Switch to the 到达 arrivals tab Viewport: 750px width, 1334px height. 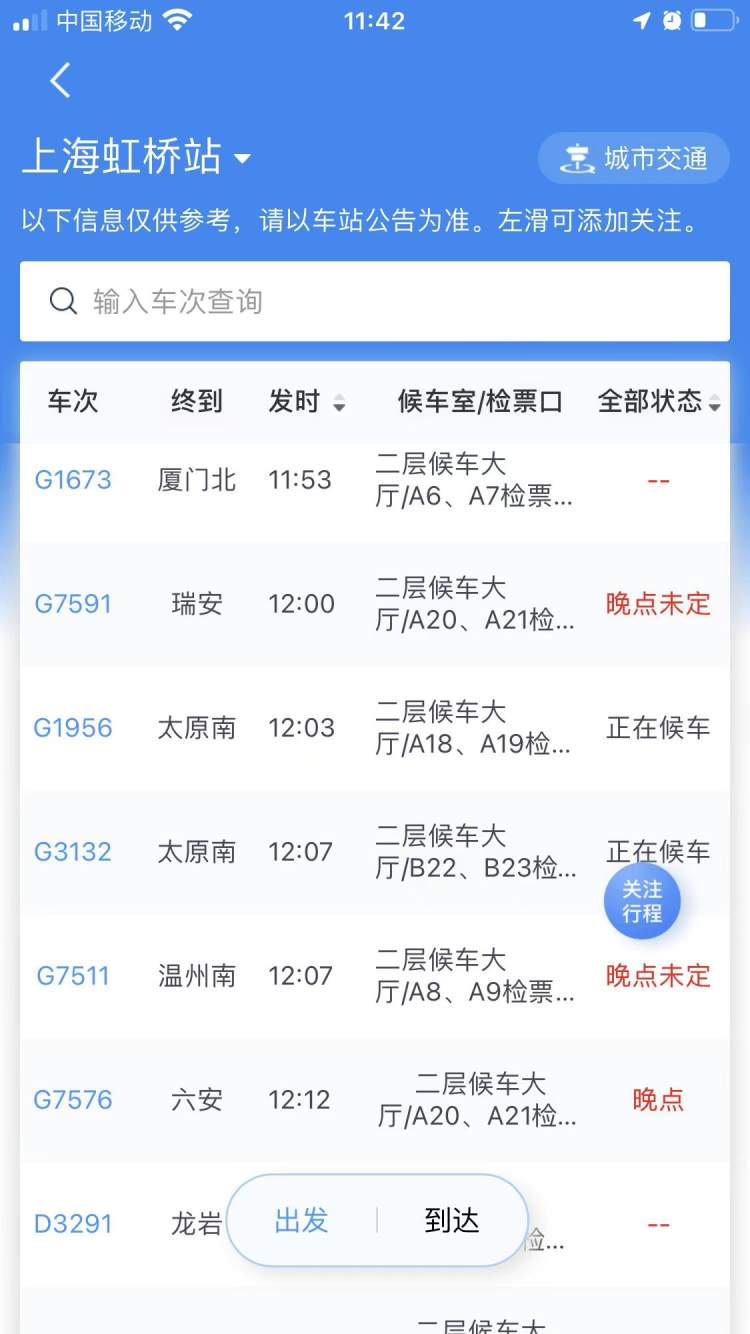pos(452,1221)
